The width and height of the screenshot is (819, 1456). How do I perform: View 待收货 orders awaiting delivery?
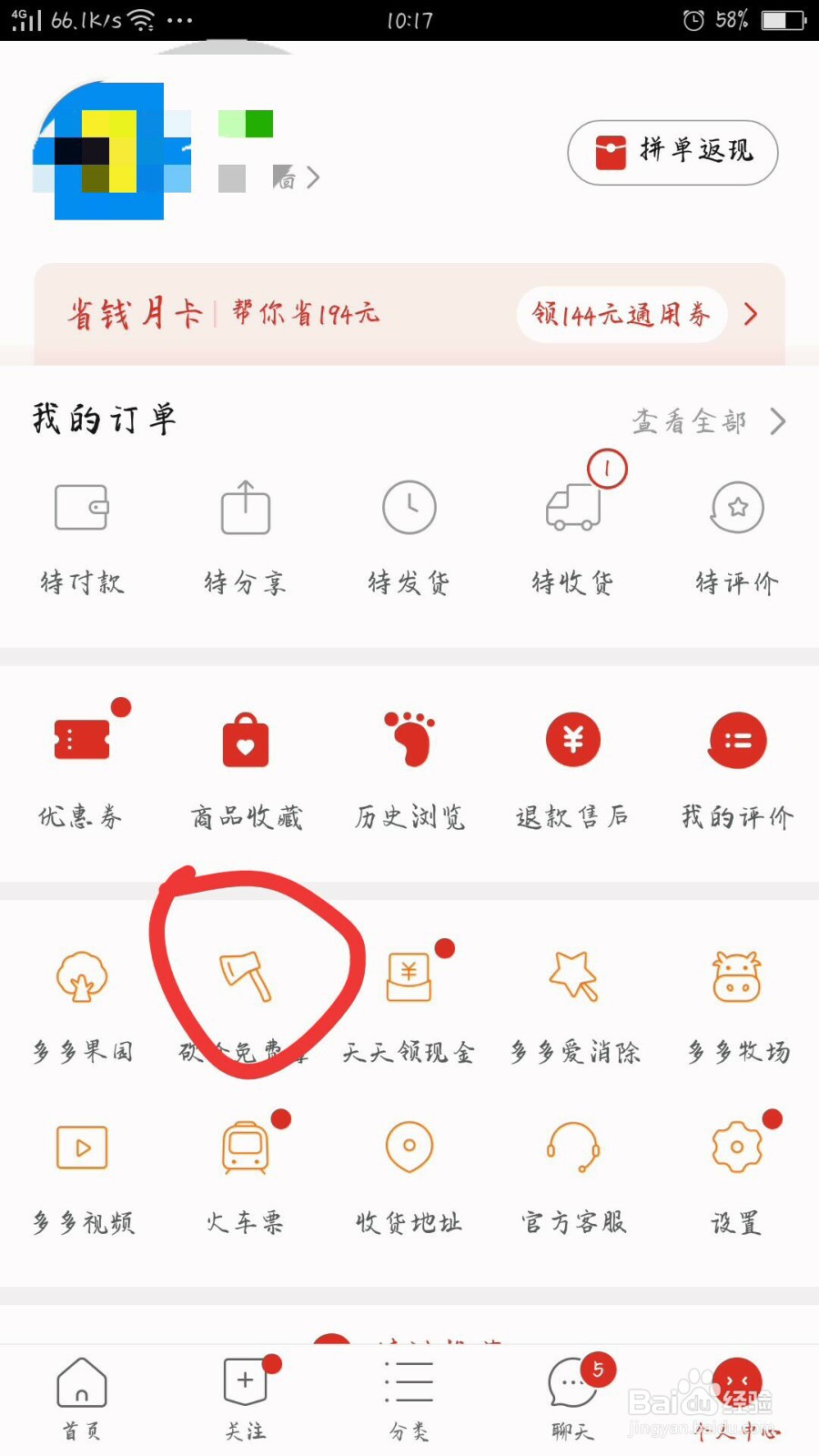pyautogui.click(x=573, y=537)
